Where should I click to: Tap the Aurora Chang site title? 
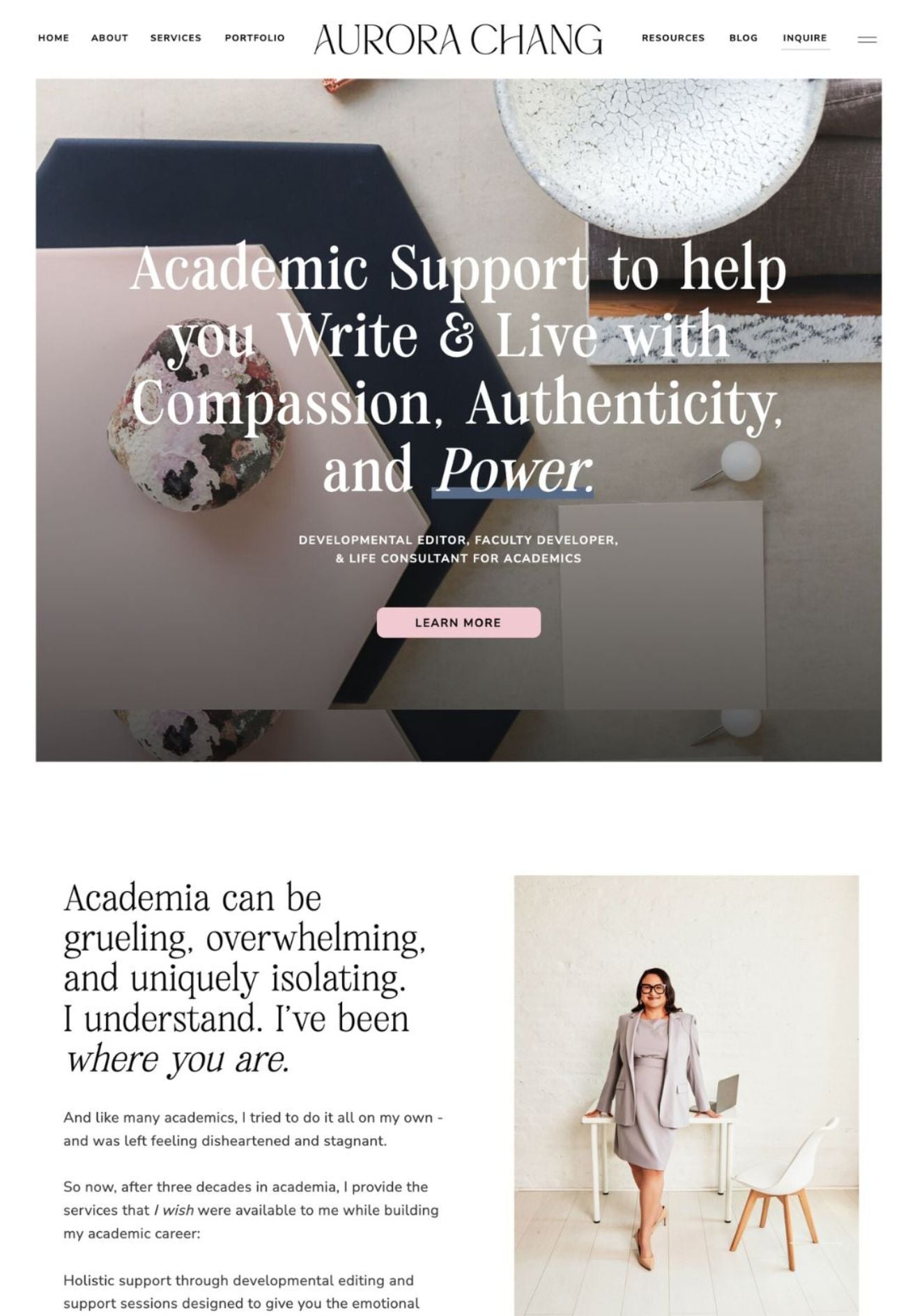[458, 39]
